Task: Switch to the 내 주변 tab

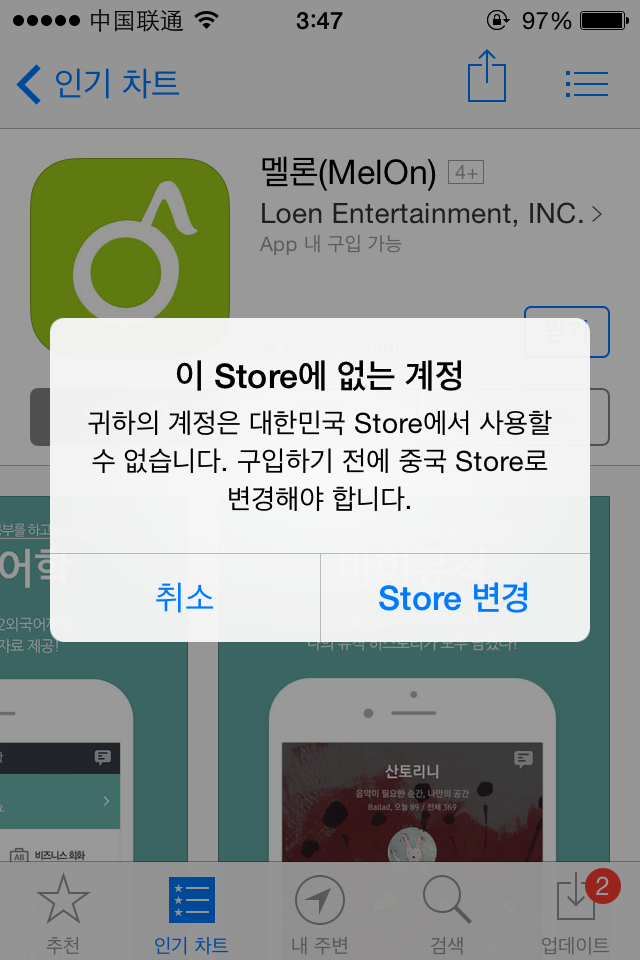Action: pos(320,912)
